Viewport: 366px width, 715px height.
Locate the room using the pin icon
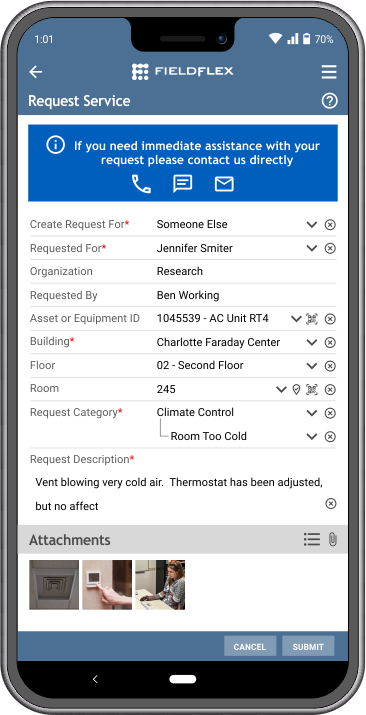click(x=296, y=389)
